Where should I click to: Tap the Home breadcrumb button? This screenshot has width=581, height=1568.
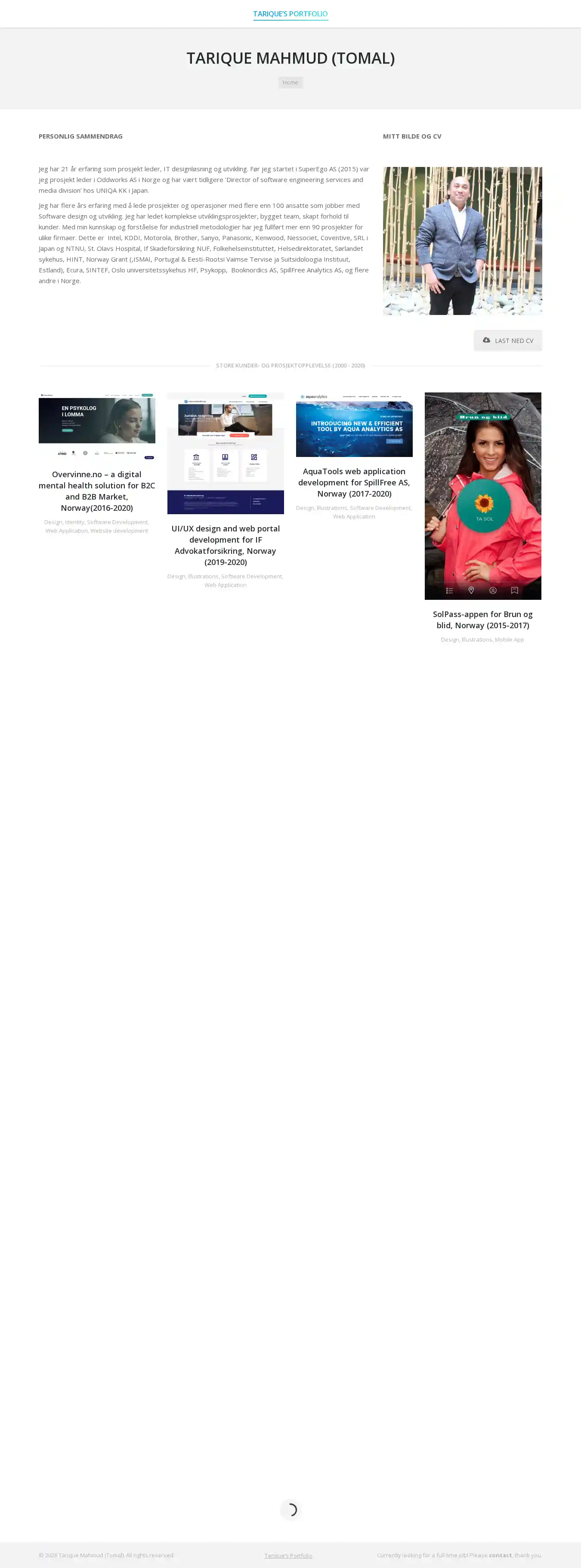click(290, 82)
